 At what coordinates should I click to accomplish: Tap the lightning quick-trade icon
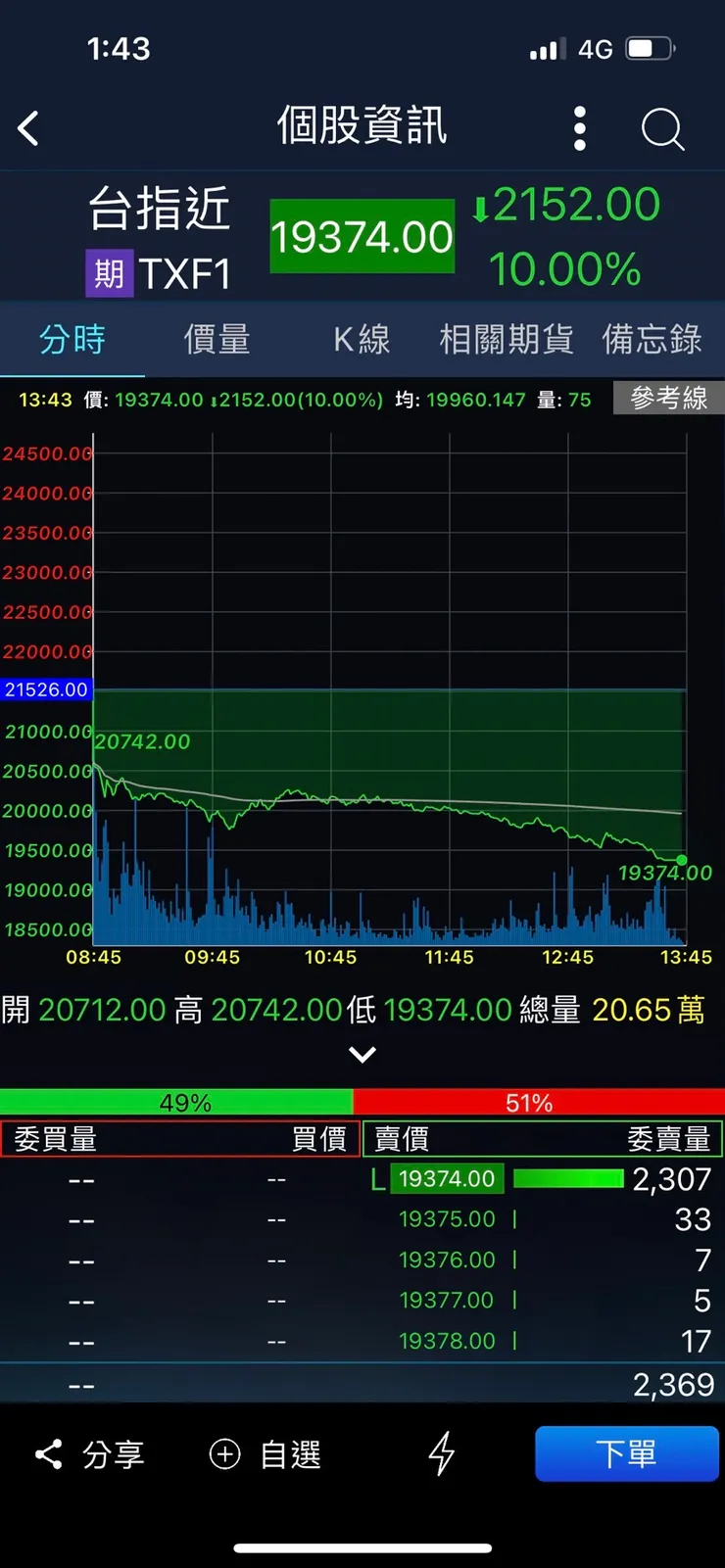(x=440, y=1453)
